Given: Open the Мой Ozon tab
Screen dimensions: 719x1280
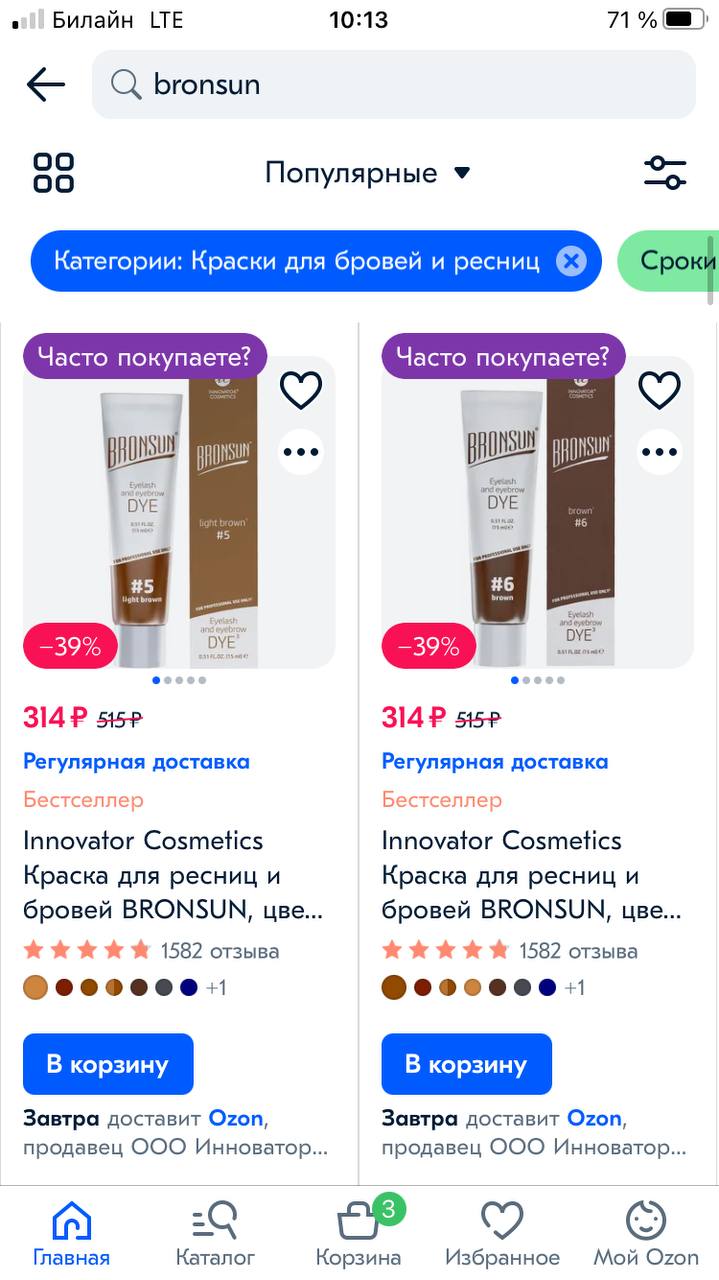Looking at the screenshot, I should [646, 1234].
